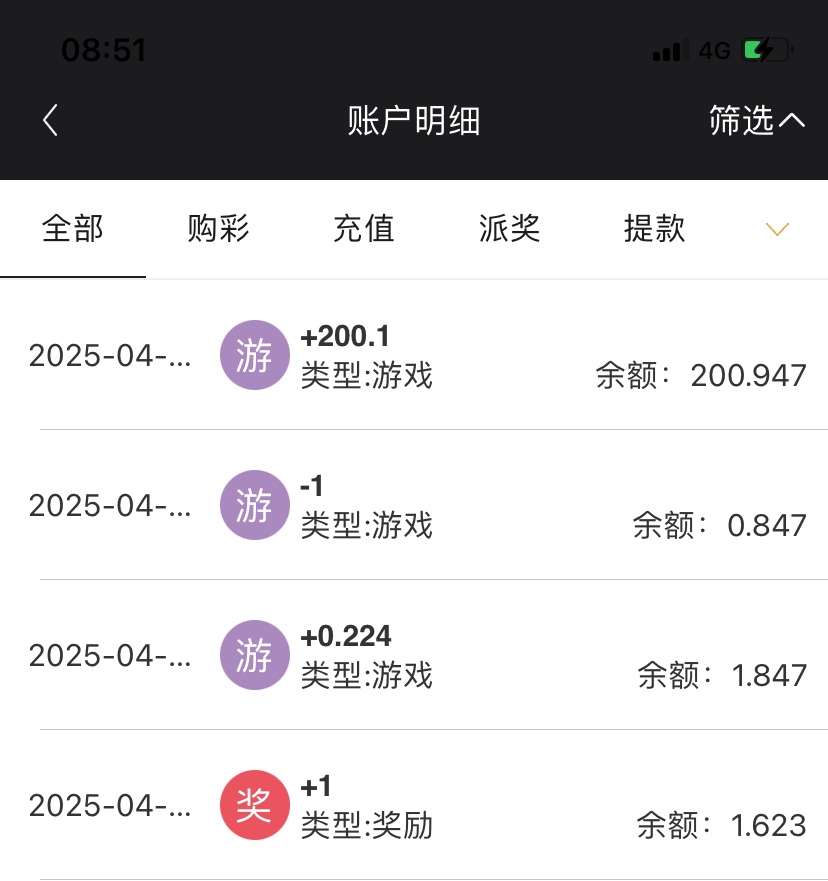The height and width of the screenshot is (881, 828).
Task: Open the +200.1 游戏 transaction
Action: tap(414, 356)
